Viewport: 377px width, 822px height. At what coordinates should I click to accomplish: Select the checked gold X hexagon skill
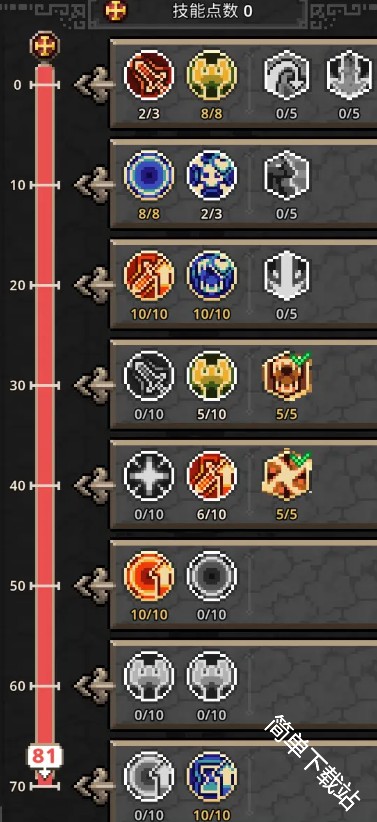286,476
